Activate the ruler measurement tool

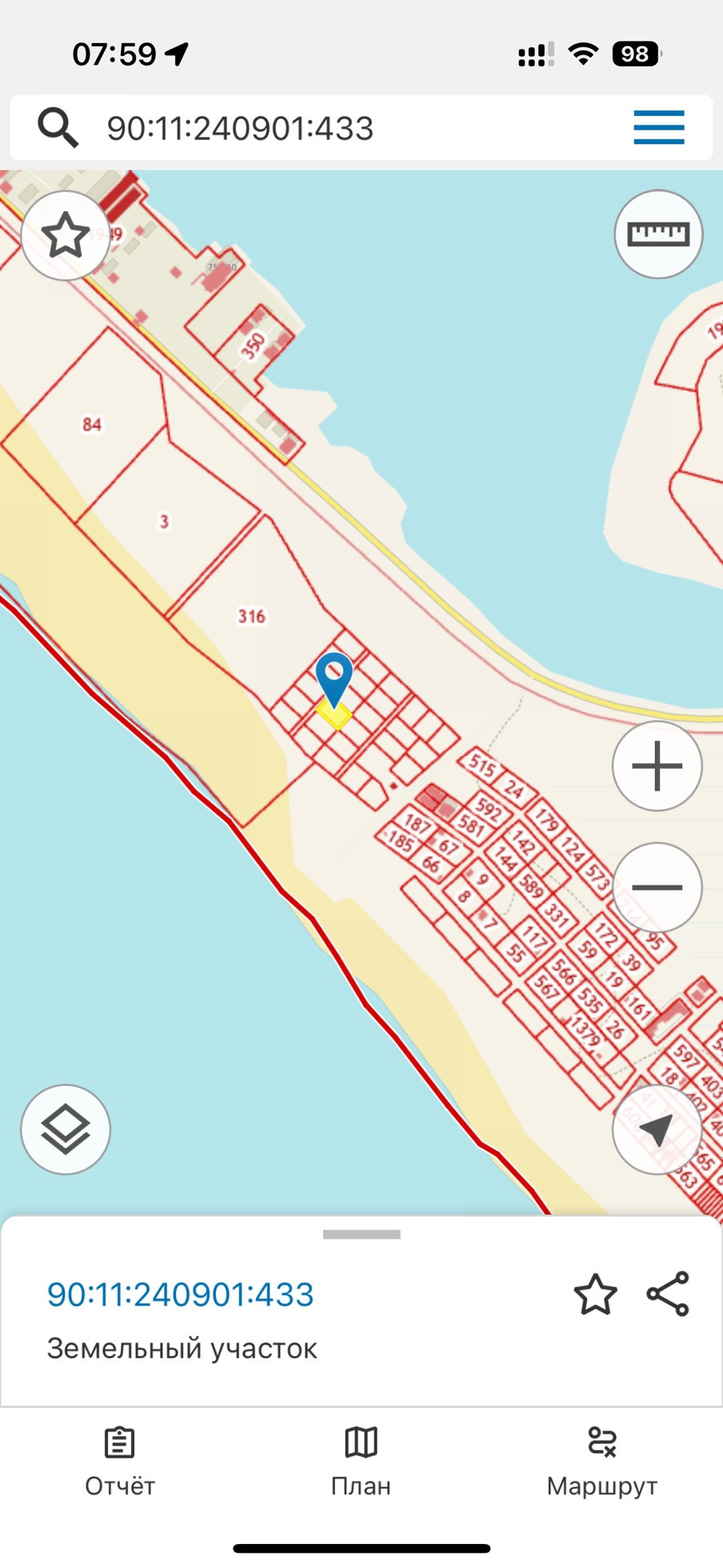658,234
